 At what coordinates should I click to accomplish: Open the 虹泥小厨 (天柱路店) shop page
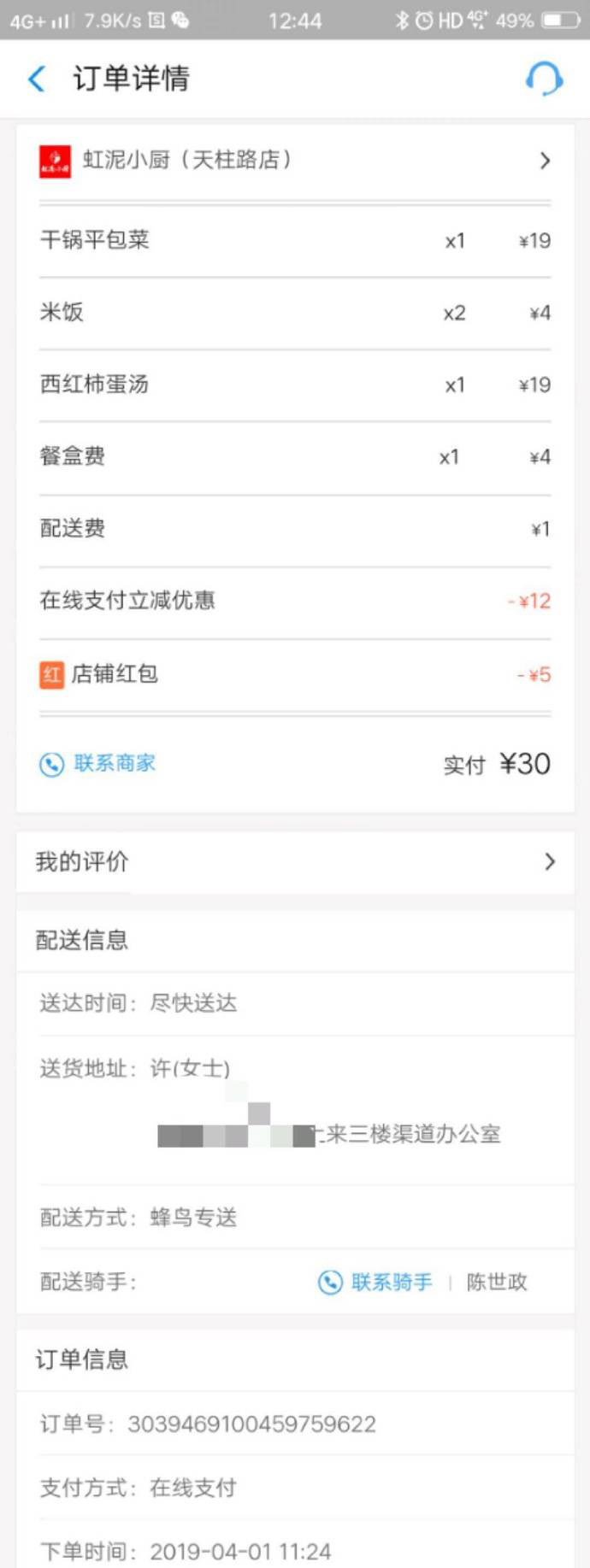pos(294,161)
